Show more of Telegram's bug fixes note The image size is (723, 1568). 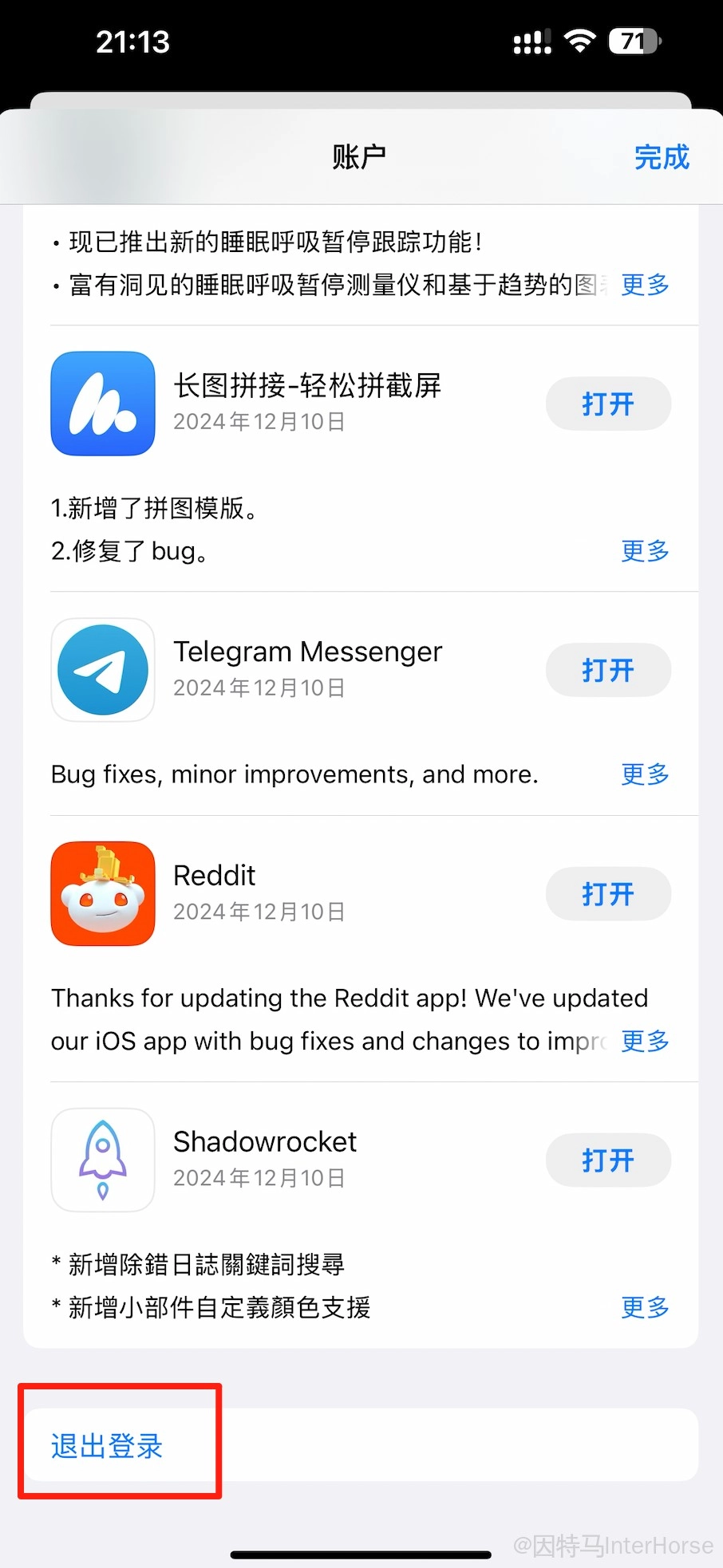pyautogui.click(x=644, y=774)
